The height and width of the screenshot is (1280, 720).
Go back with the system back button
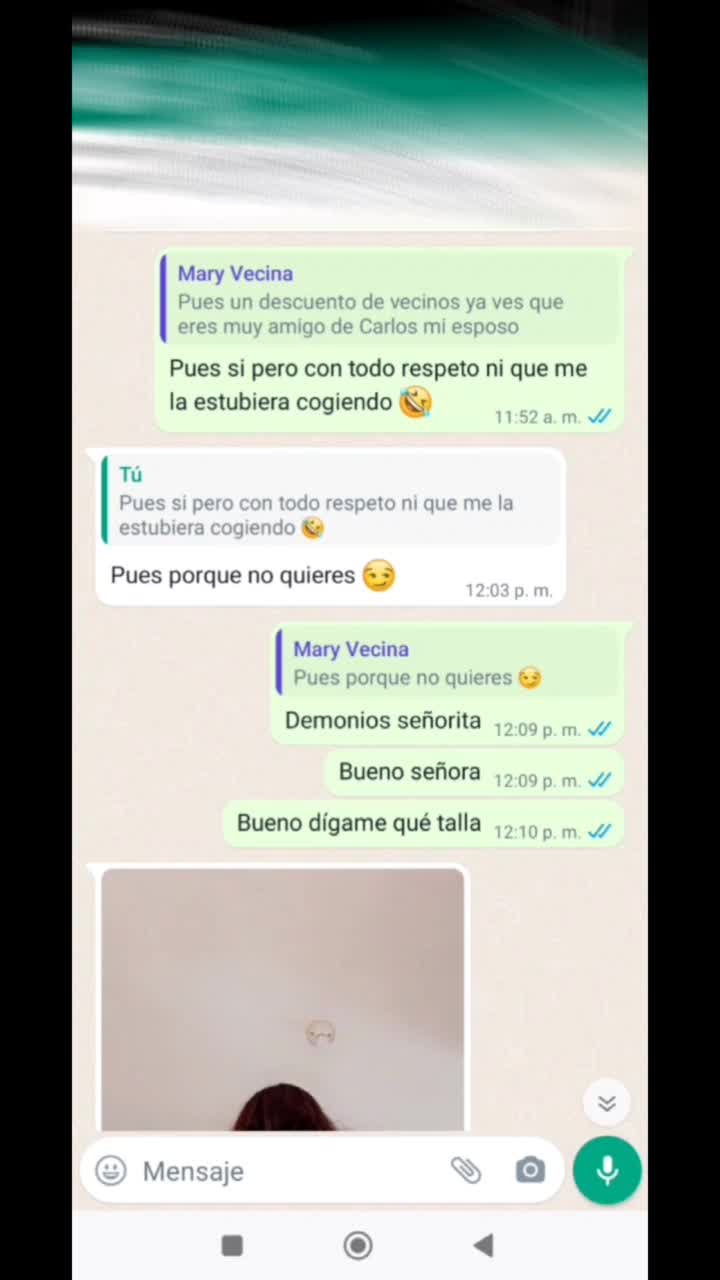(x=484, y=1245)
